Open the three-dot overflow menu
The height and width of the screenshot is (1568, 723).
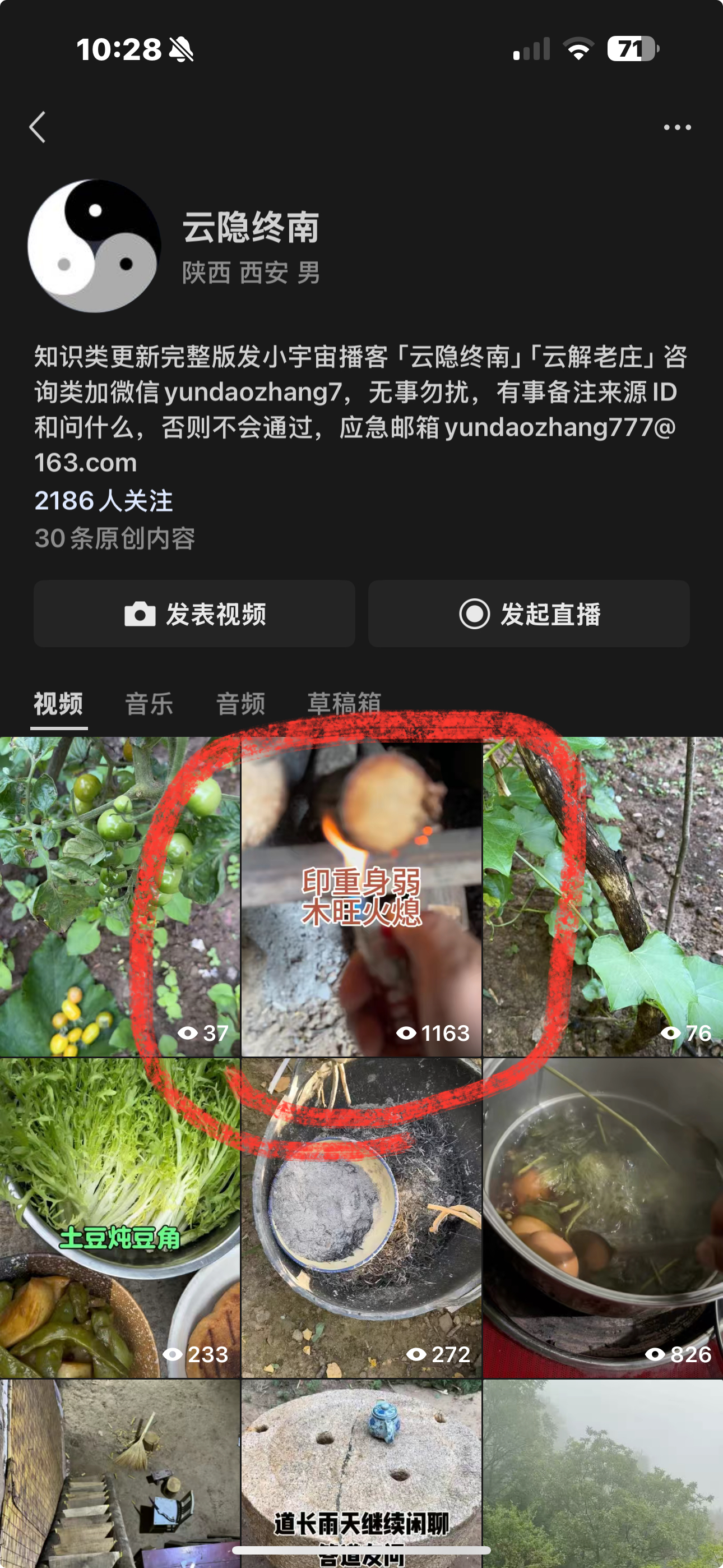tap(676, 127)
